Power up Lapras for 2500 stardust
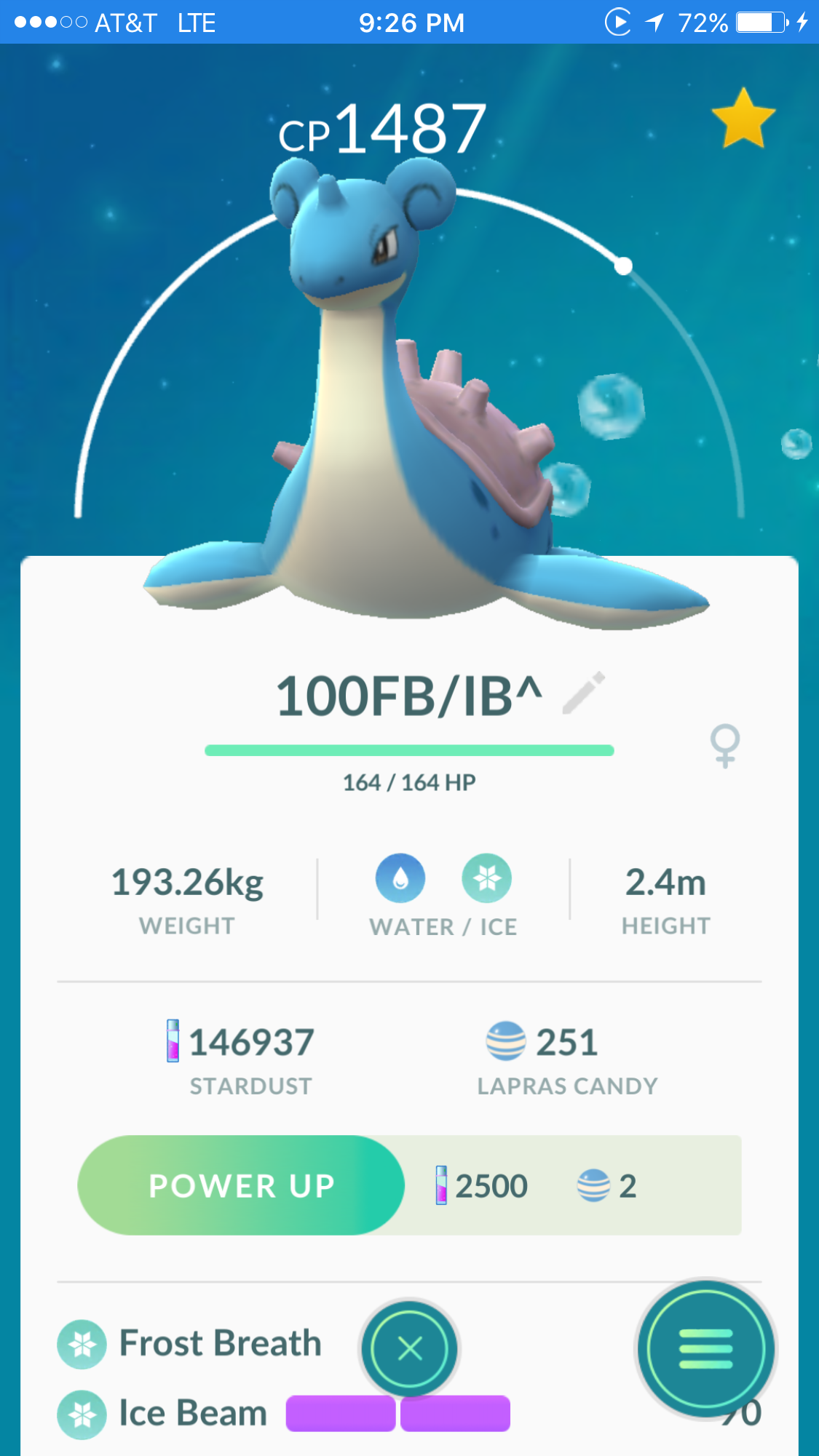 241,1185
